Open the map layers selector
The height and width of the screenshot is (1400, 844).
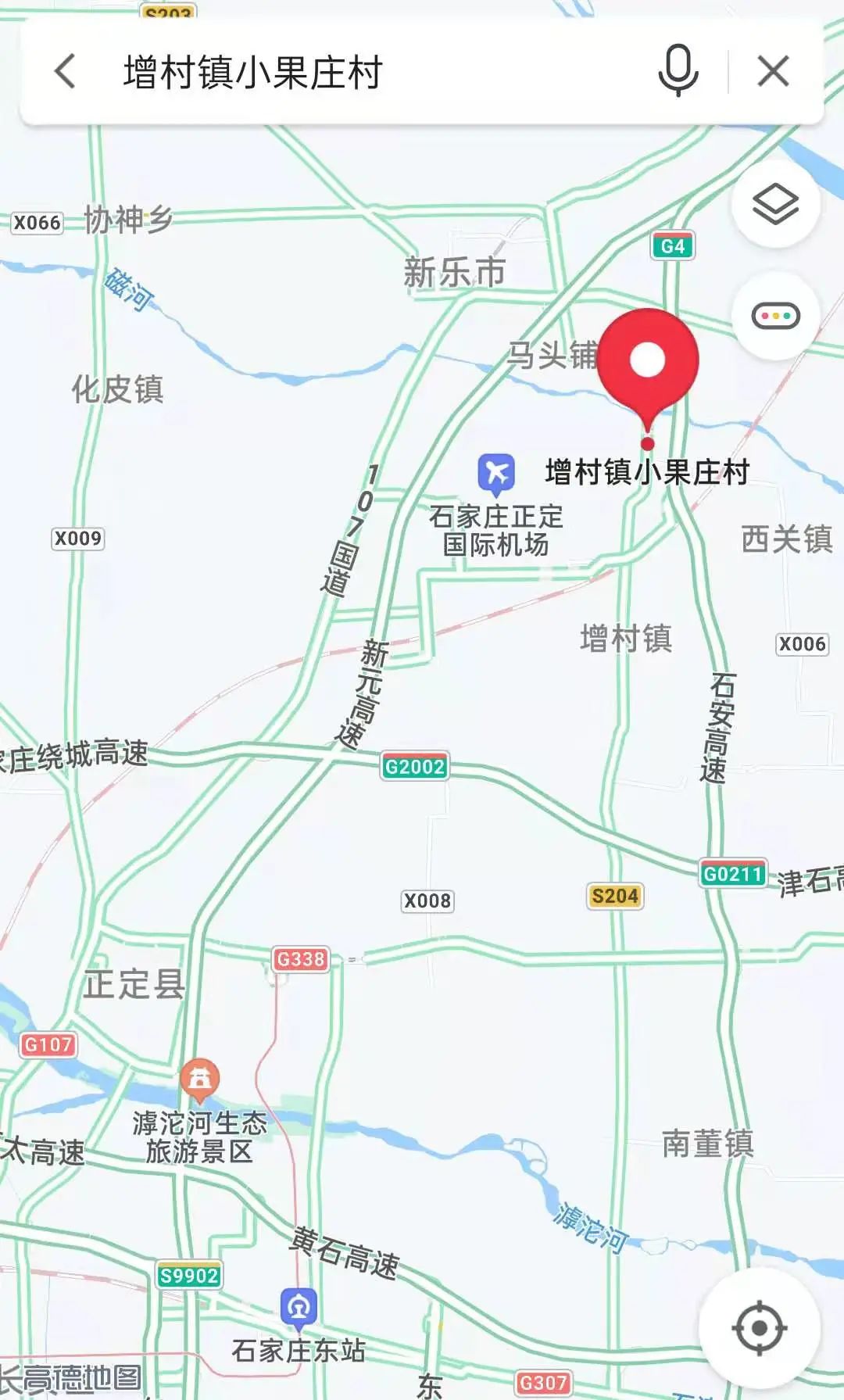775,205
